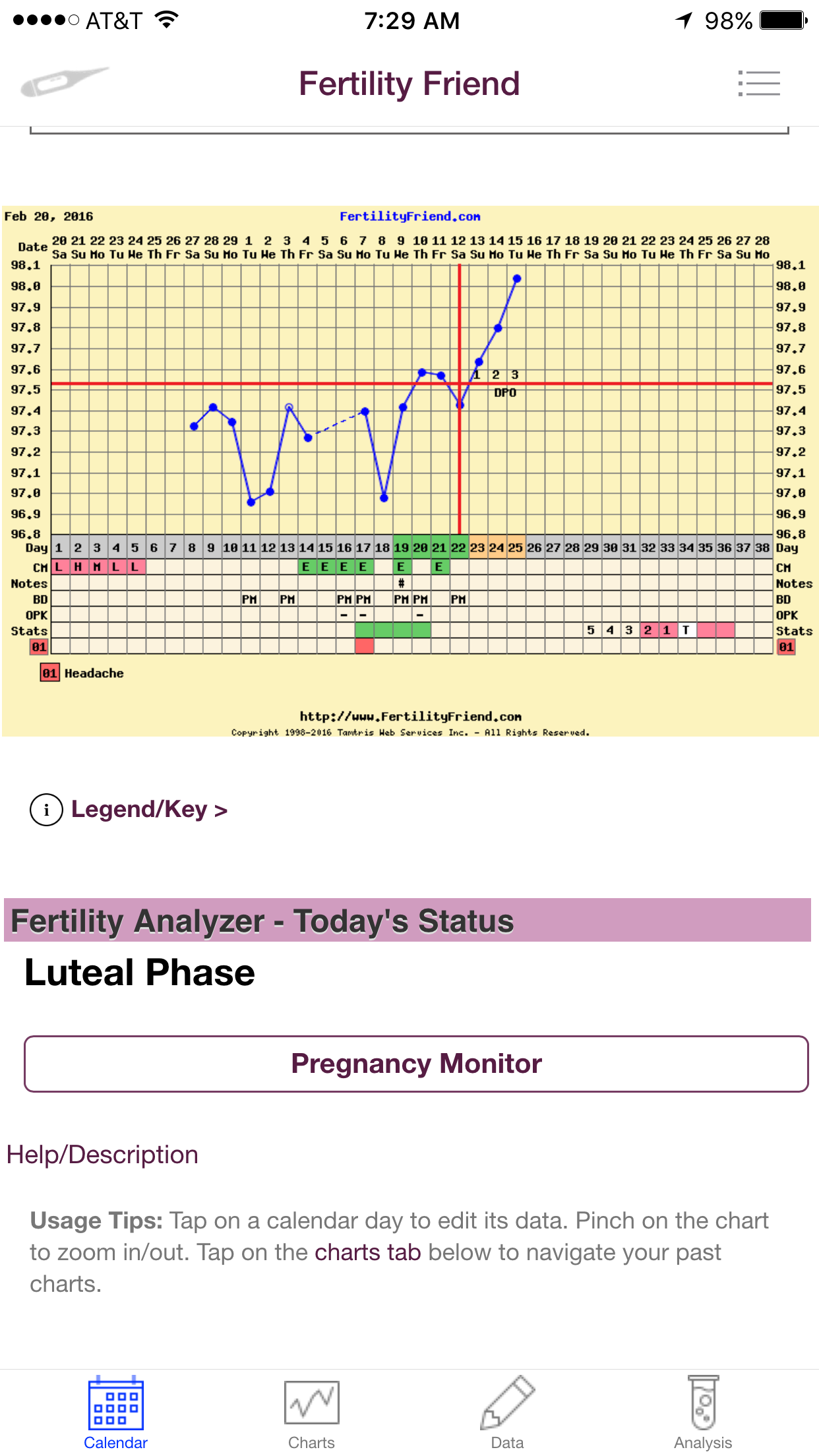Tap the thermometer icon in header

point(64,82)
